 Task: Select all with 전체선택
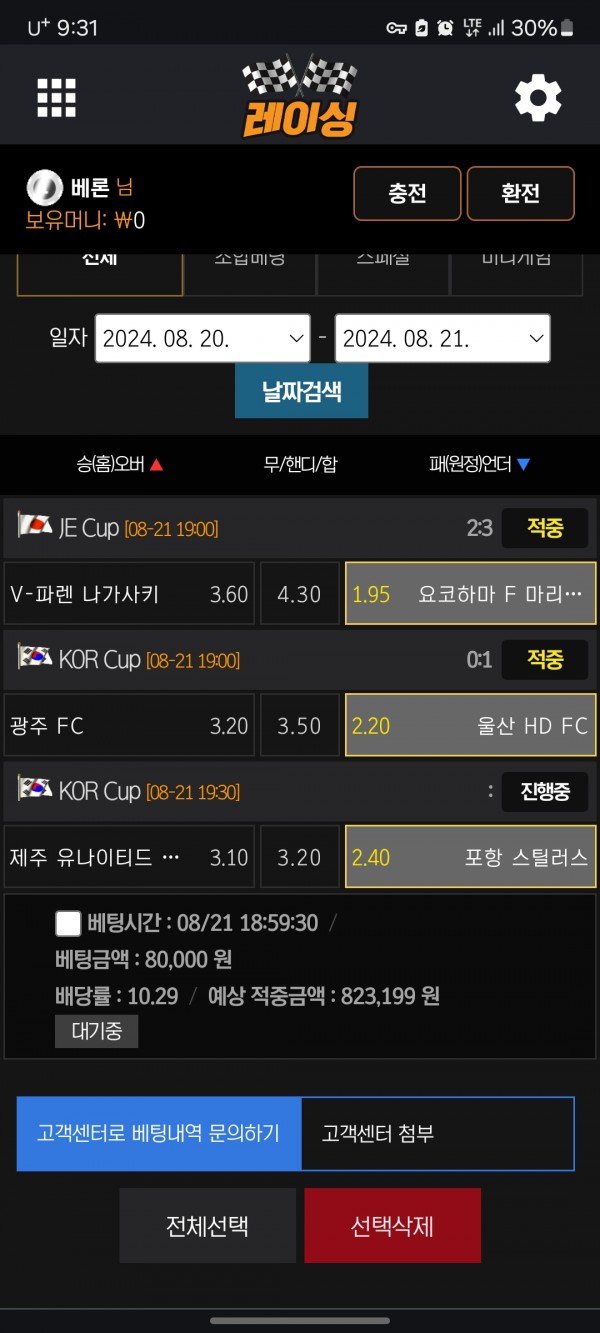pyautogui.click(x=207, y=1226)
